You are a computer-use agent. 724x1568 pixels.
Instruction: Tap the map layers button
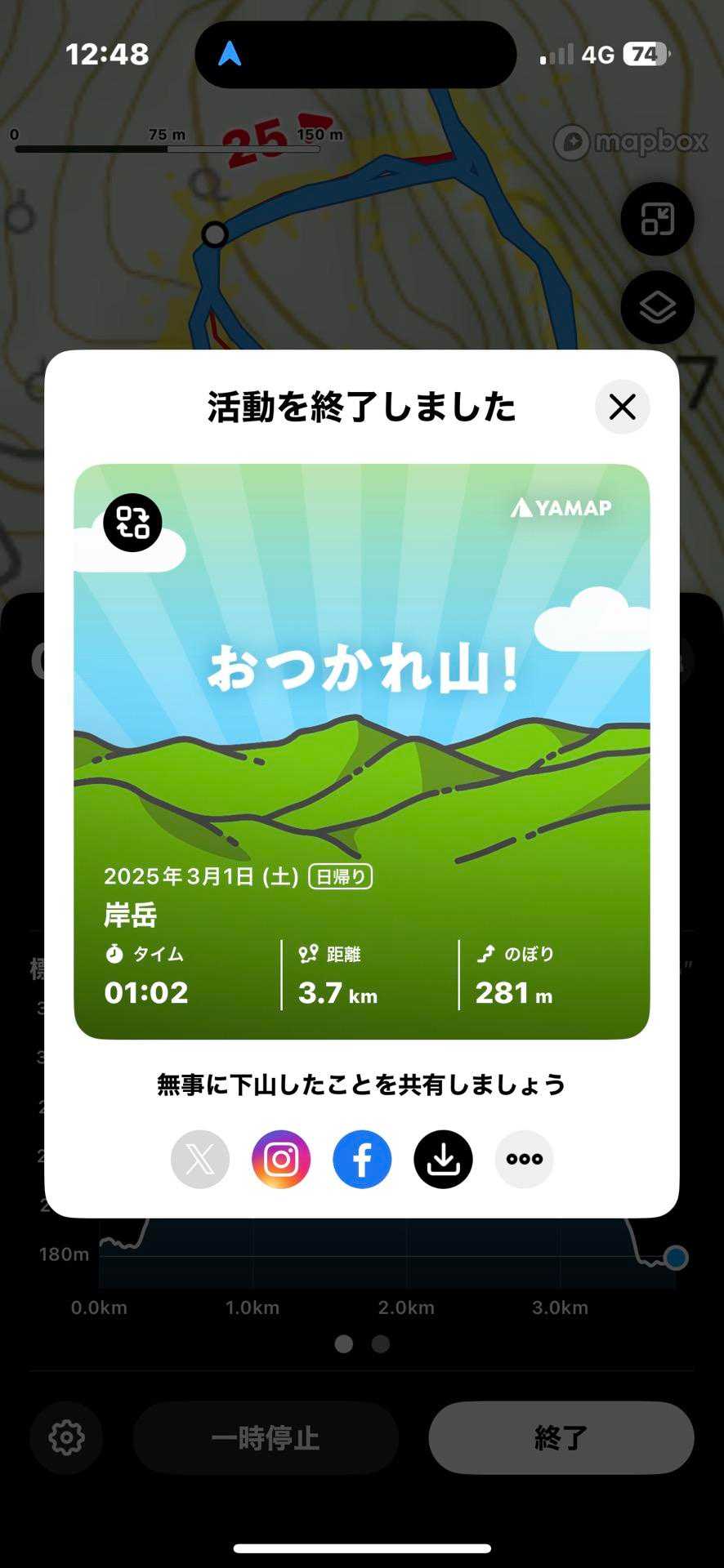(657, 308)
